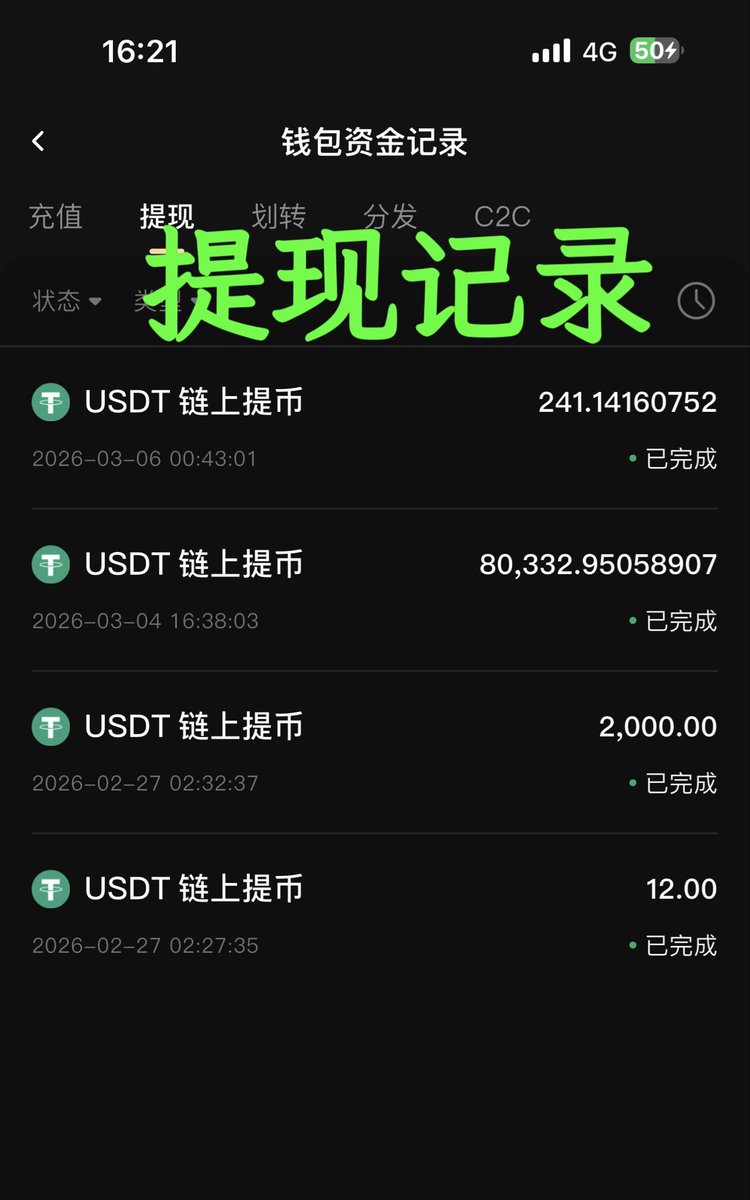Go back from wallet fund records
This screenshot has height=1200, width=750.
coord(38,142)
